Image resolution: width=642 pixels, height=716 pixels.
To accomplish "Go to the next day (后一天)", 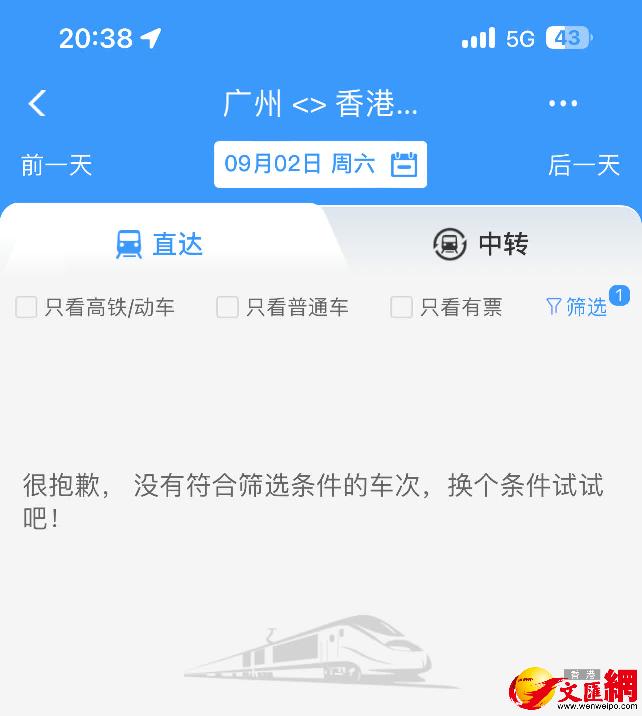I will (584, 165).
